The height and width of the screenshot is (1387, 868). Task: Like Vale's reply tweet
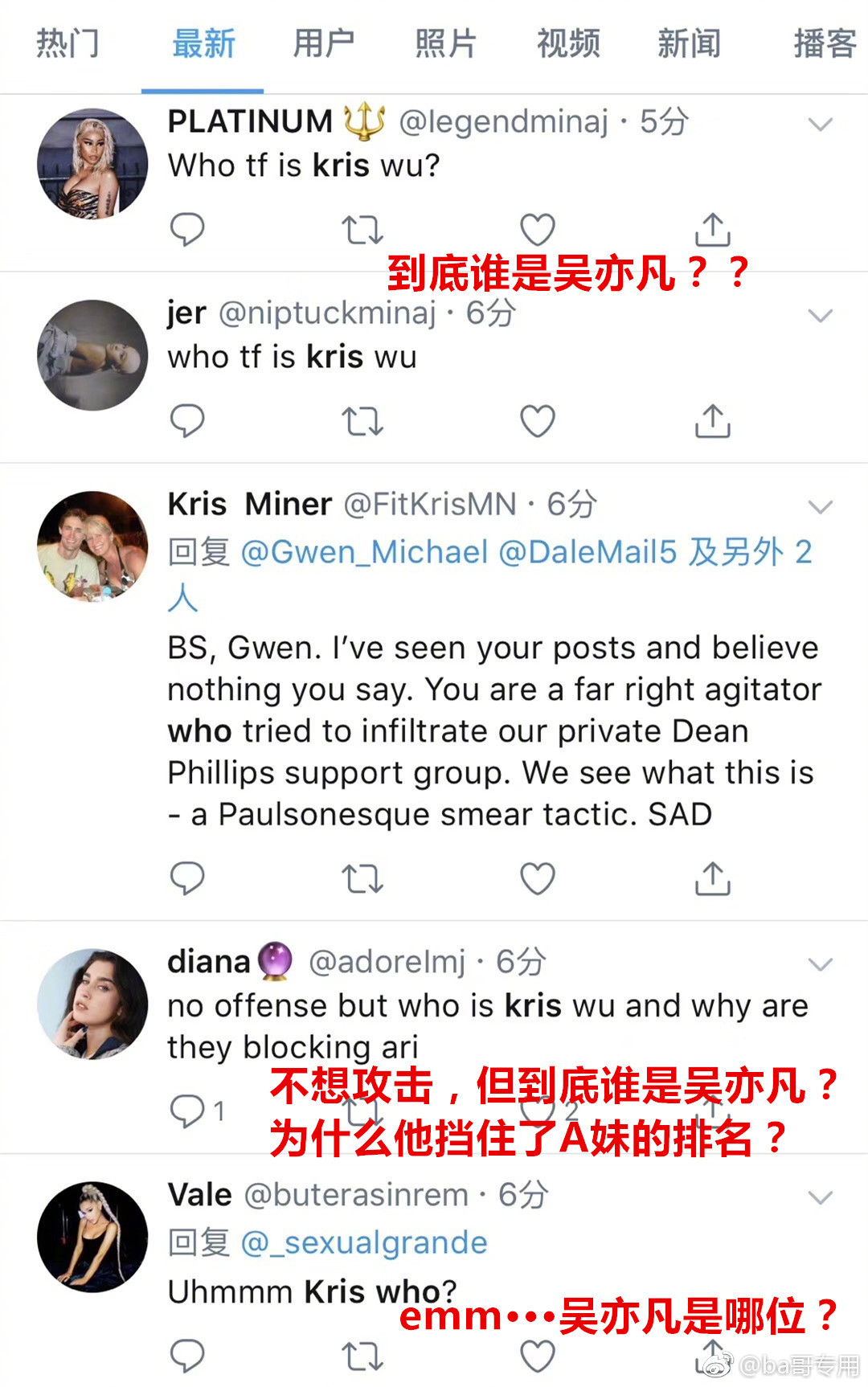[x=538, y=1356]
